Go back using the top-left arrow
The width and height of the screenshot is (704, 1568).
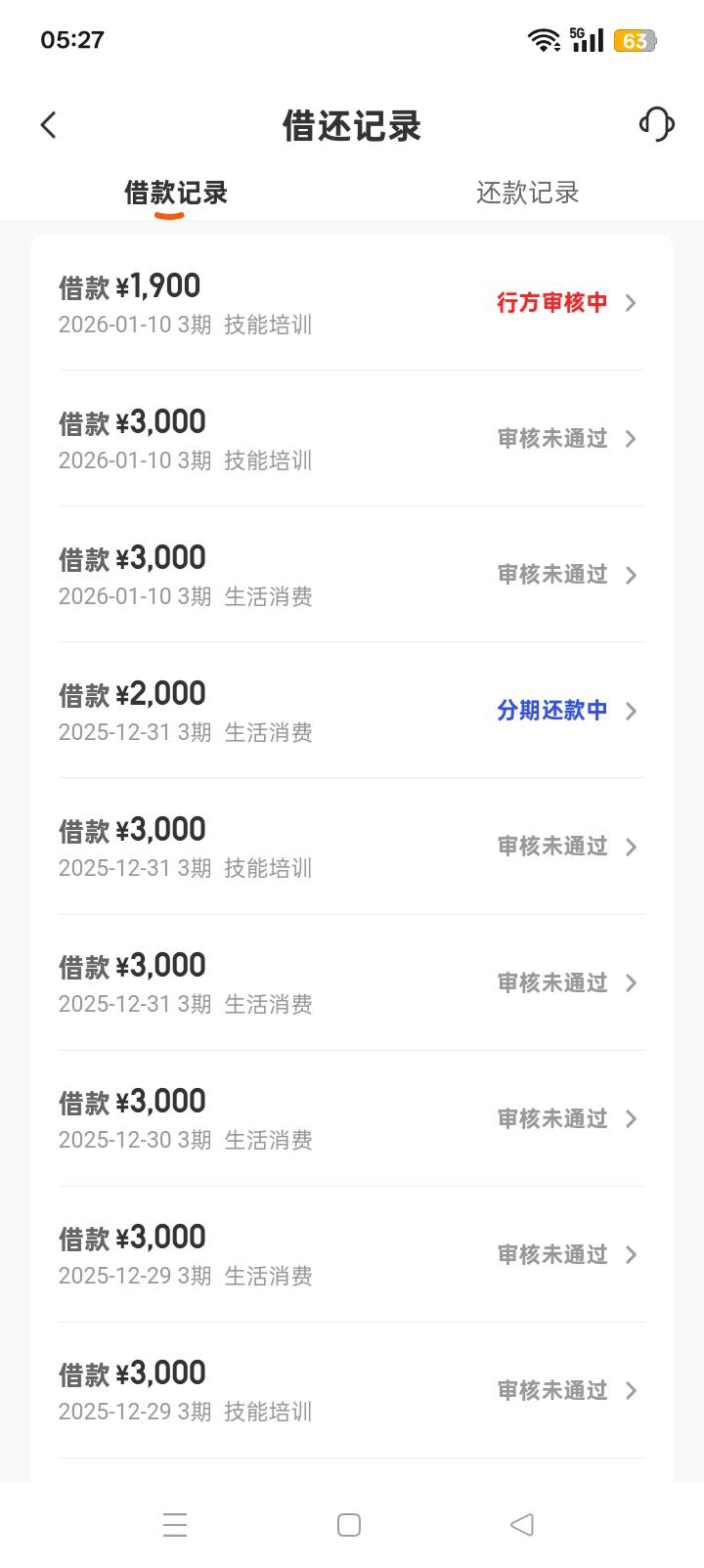(x=49, y=125)
